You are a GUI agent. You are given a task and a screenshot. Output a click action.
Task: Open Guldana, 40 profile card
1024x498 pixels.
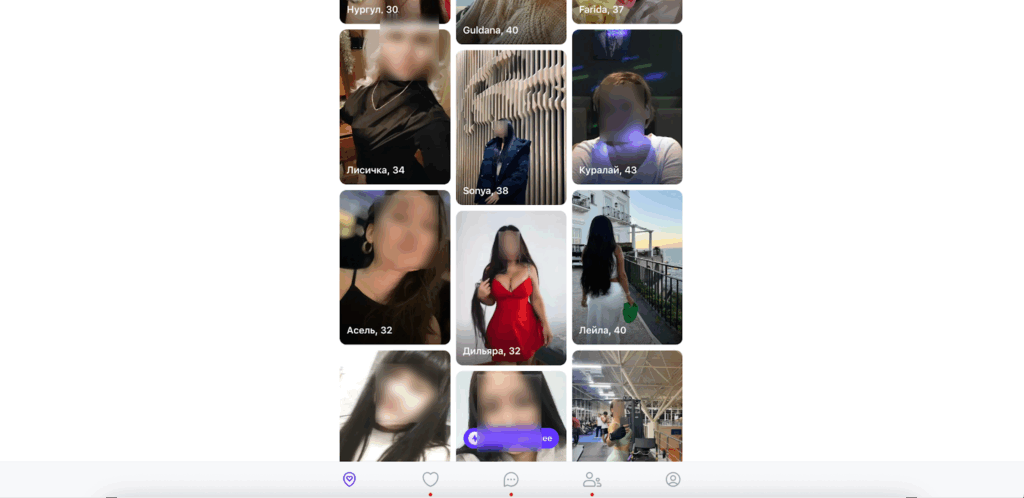point(511,22)
